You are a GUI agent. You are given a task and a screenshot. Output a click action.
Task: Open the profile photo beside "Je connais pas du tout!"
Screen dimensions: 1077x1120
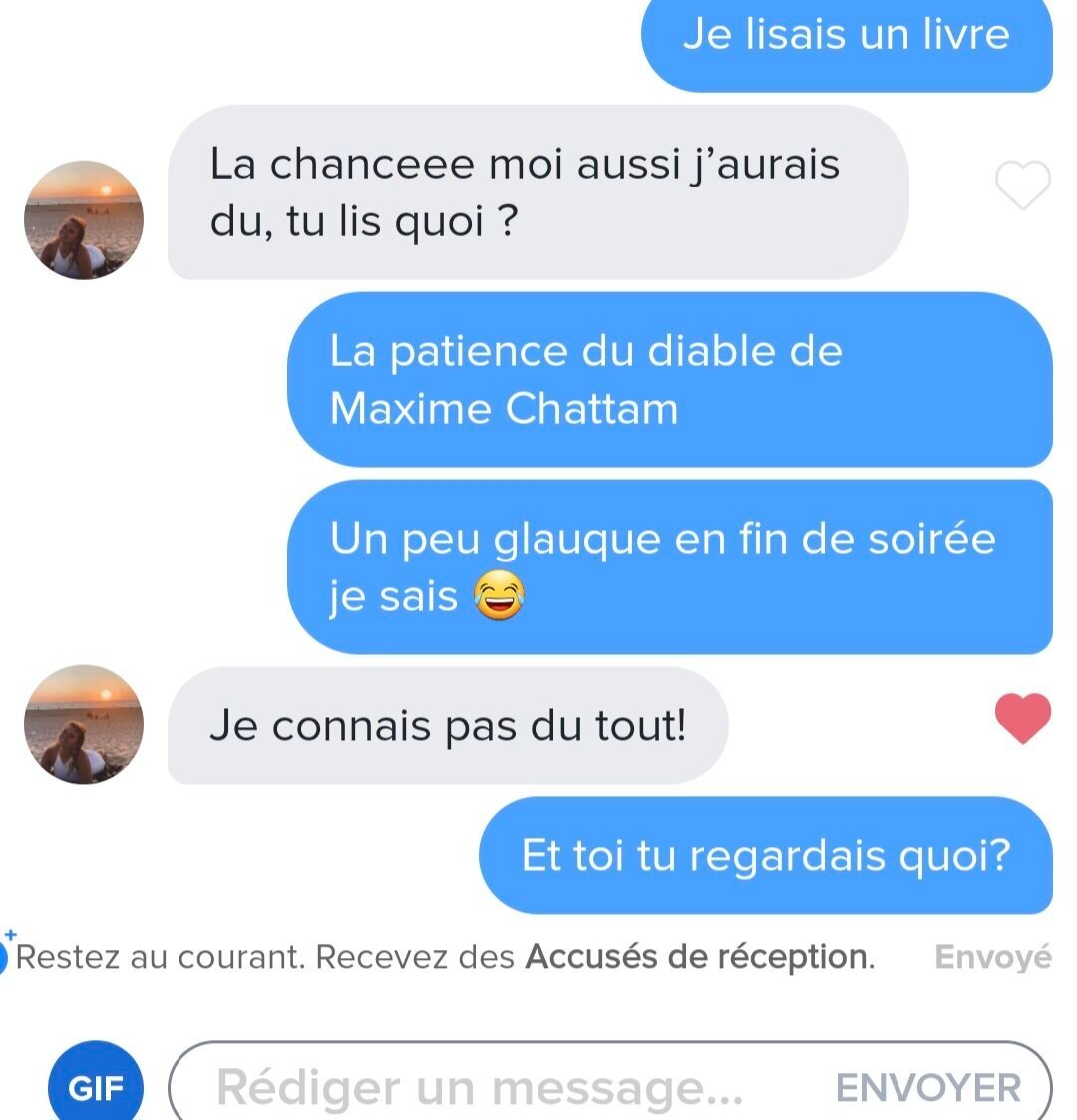(x=84, y=725)
